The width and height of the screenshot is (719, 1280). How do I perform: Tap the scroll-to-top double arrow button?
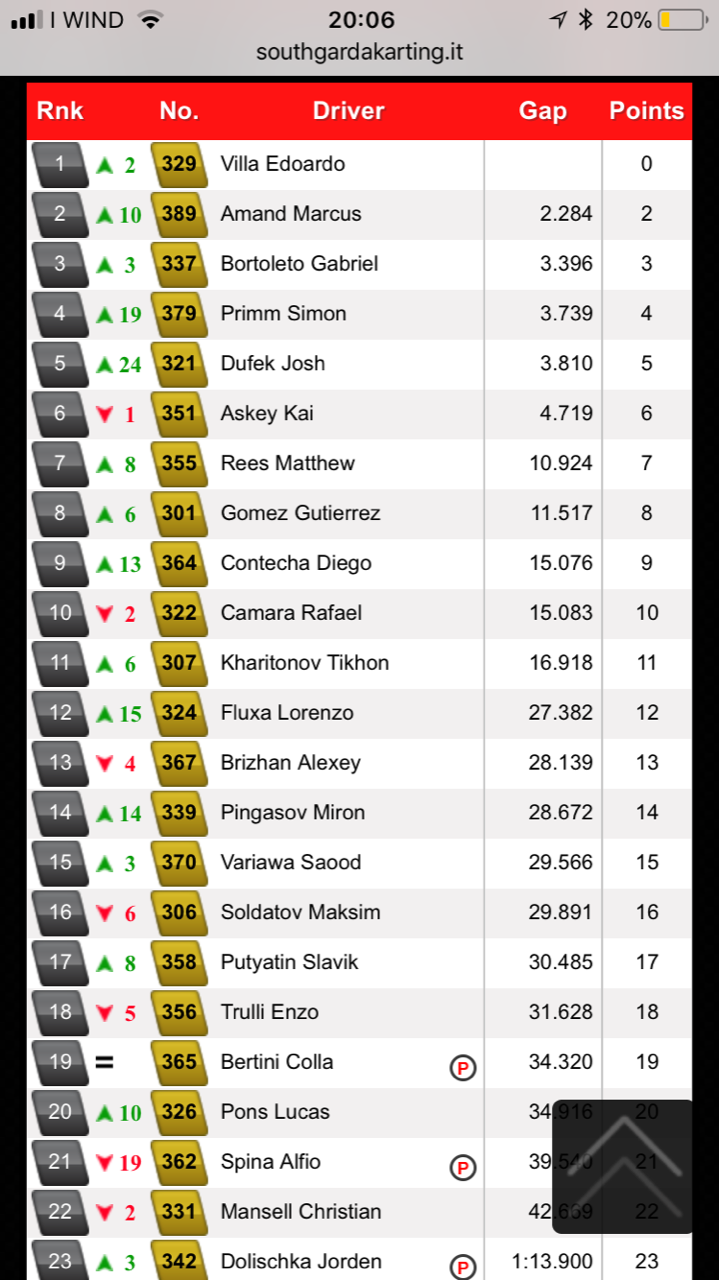tap(622, 1166)
